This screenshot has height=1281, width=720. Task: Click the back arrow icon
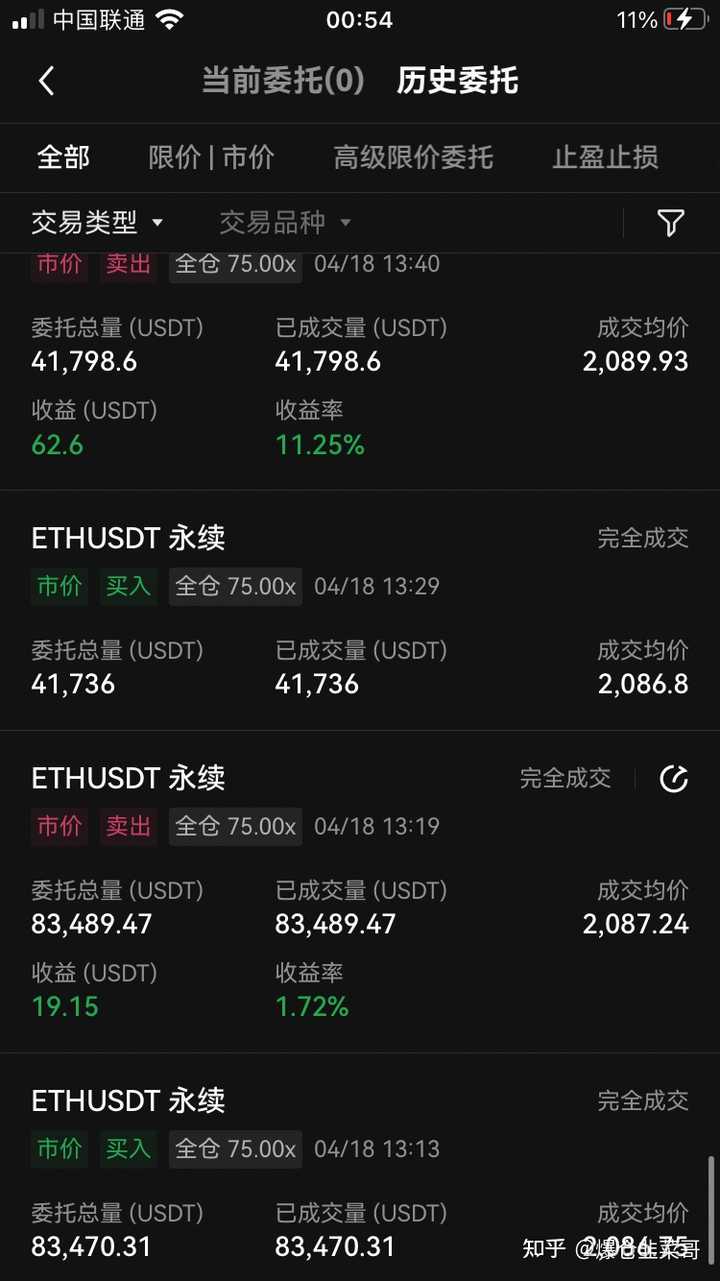[46, 81]
